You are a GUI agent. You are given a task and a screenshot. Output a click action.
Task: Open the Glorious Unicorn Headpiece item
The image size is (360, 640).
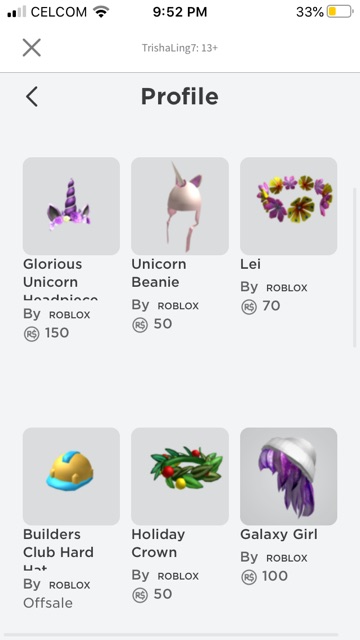[71, 206]
